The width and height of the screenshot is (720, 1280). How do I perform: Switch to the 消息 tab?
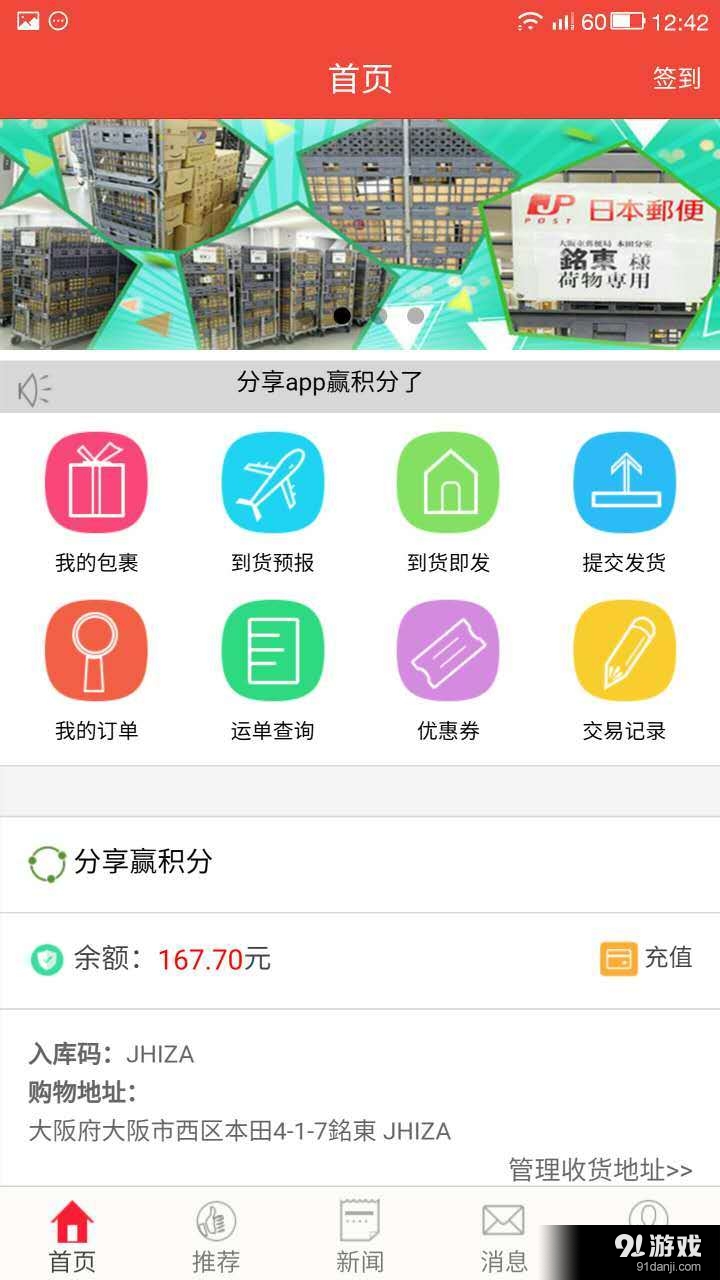(x=503, y=1236)
